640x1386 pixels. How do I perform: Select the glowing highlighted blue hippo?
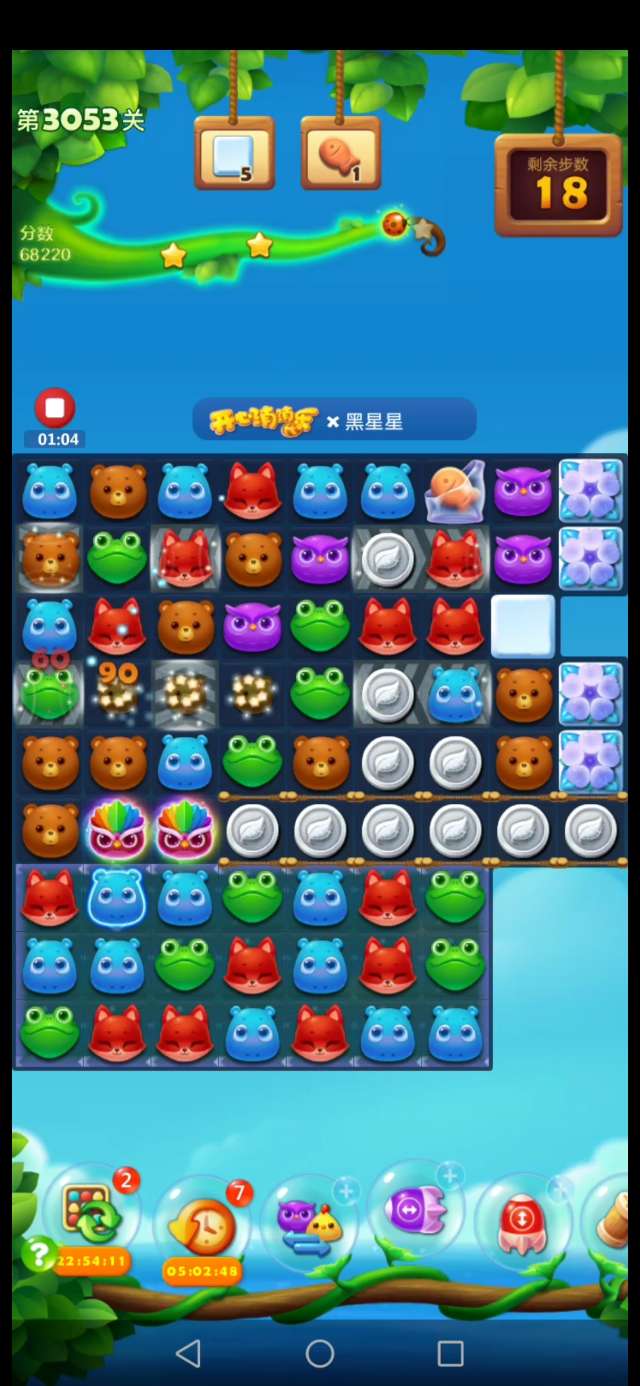117,897
